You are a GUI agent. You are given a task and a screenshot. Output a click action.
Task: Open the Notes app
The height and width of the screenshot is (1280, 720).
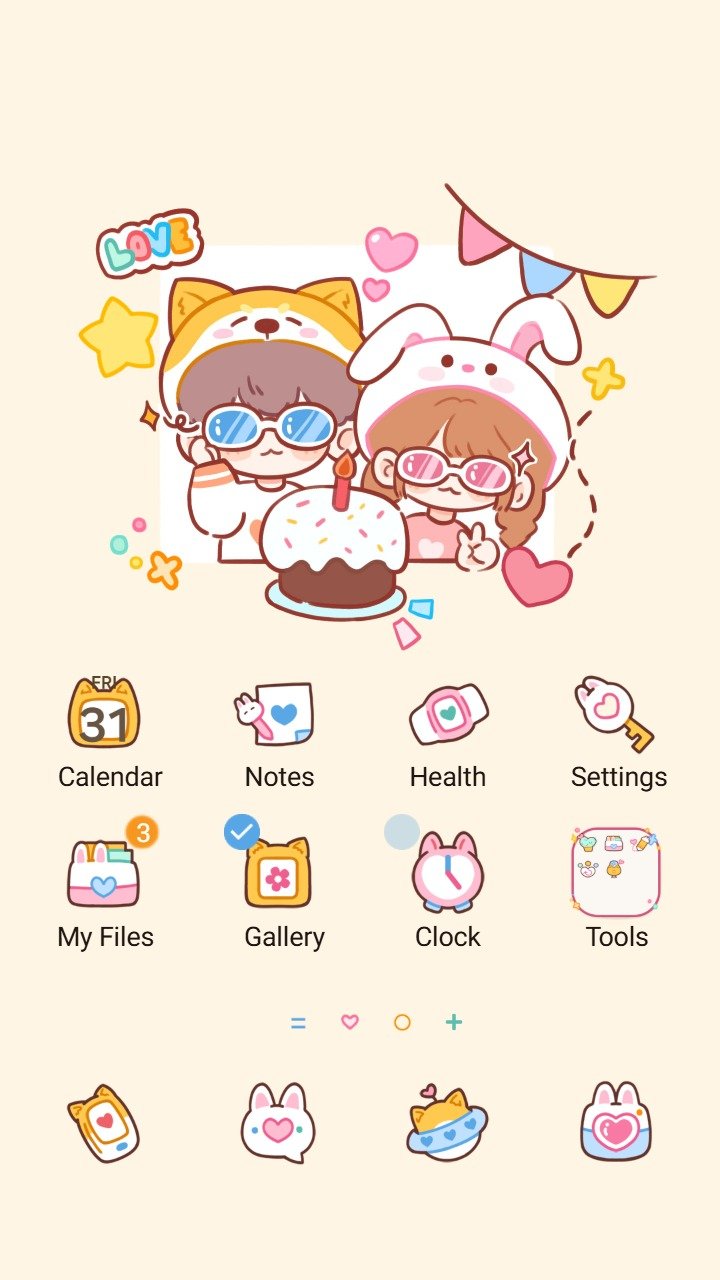(x=278, y=714)
